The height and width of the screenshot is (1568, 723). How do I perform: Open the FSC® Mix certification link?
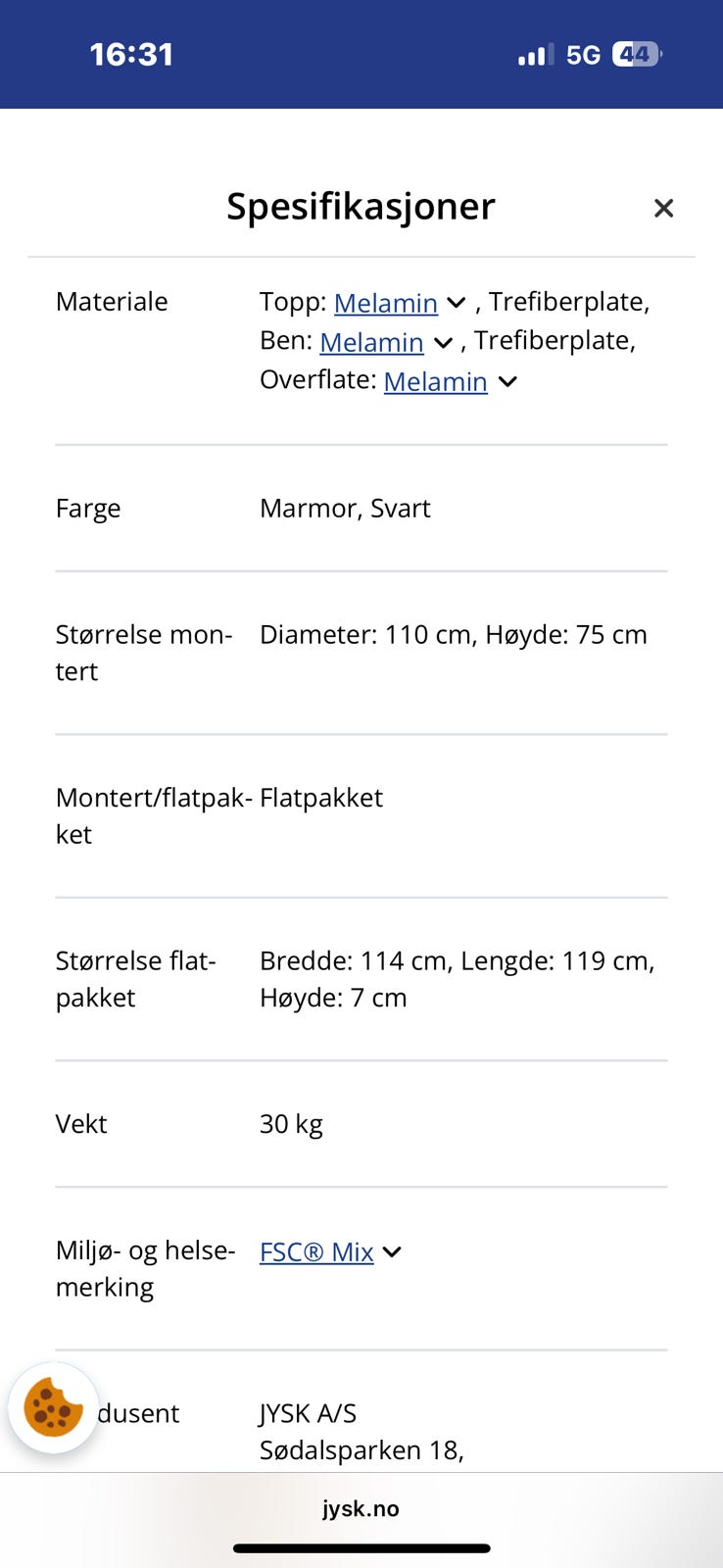[315, 1252]
